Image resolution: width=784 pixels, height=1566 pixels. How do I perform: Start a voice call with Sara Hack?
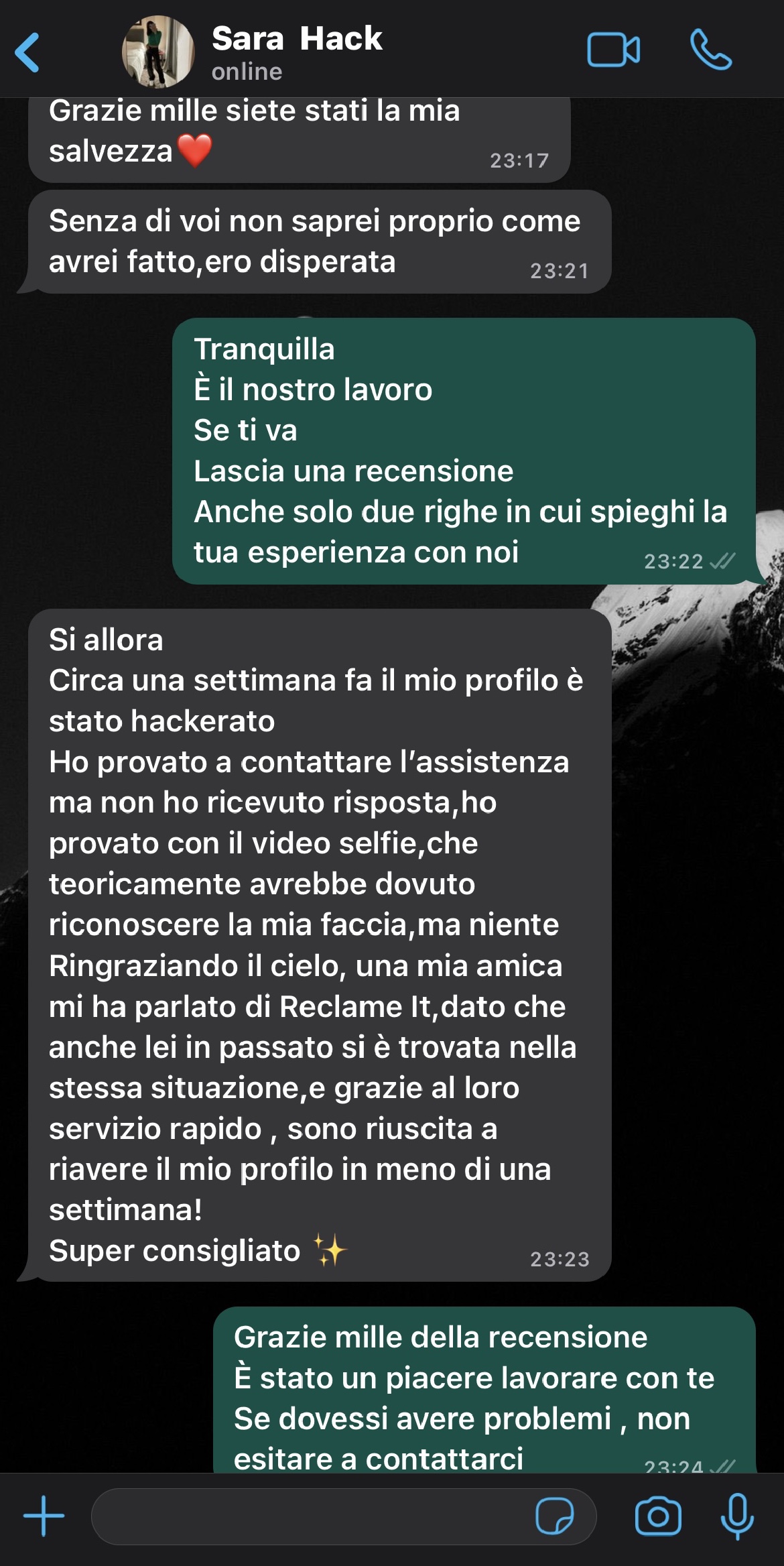tap(710, 50)
